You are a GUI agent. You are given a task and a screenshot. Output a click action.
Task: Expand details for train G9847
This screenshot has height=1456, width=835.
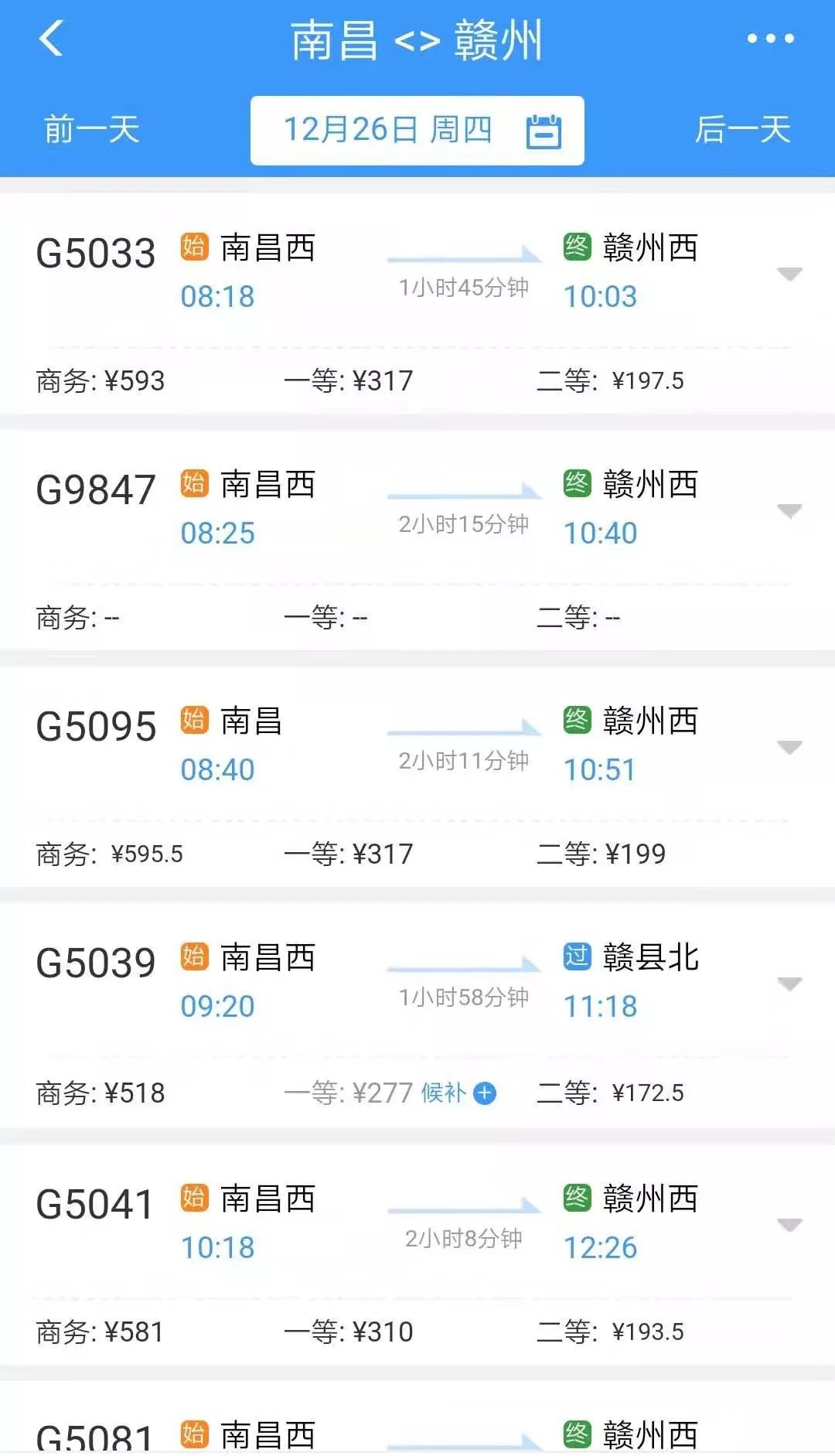[790, 510]
